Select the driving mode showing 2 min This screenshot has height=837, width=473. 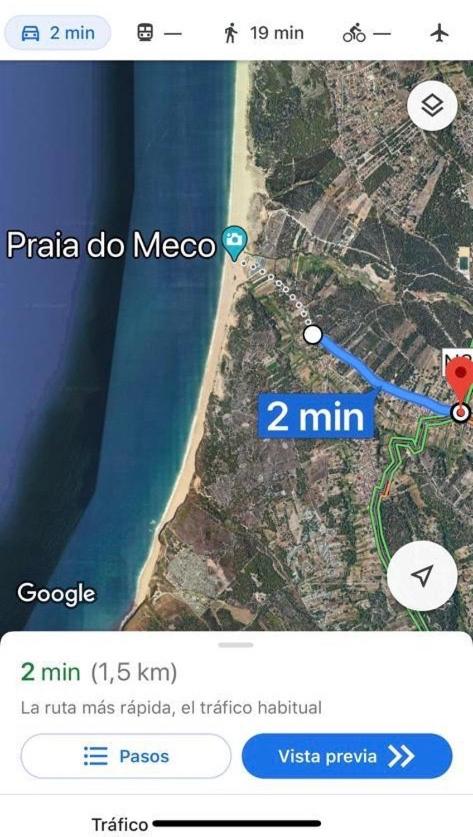click(58, 33)
